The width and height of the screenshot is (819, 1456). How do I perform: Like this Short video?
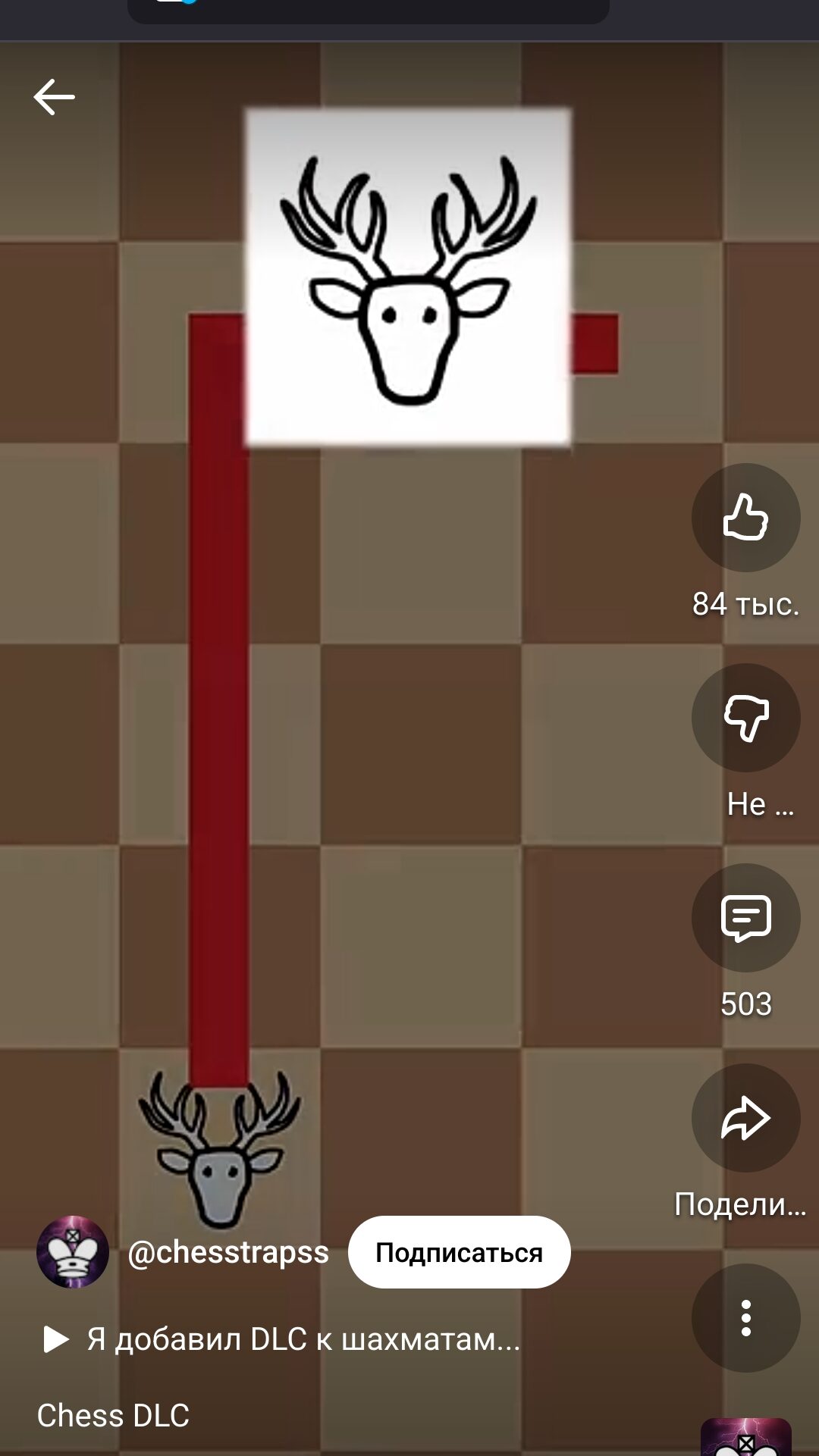coord(745,518)
